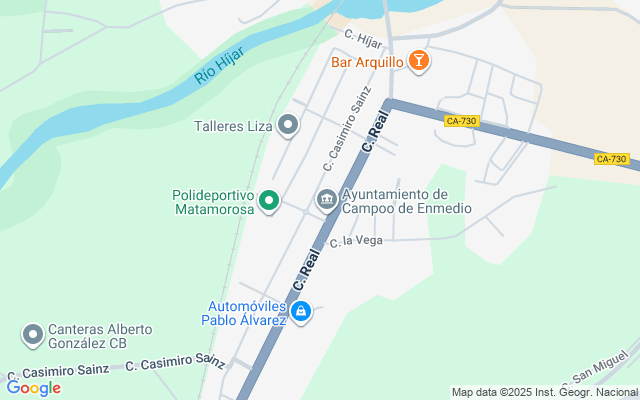Select the Talleres Liza marker
Screen dimensions: 640x400
tap(288, 125)
